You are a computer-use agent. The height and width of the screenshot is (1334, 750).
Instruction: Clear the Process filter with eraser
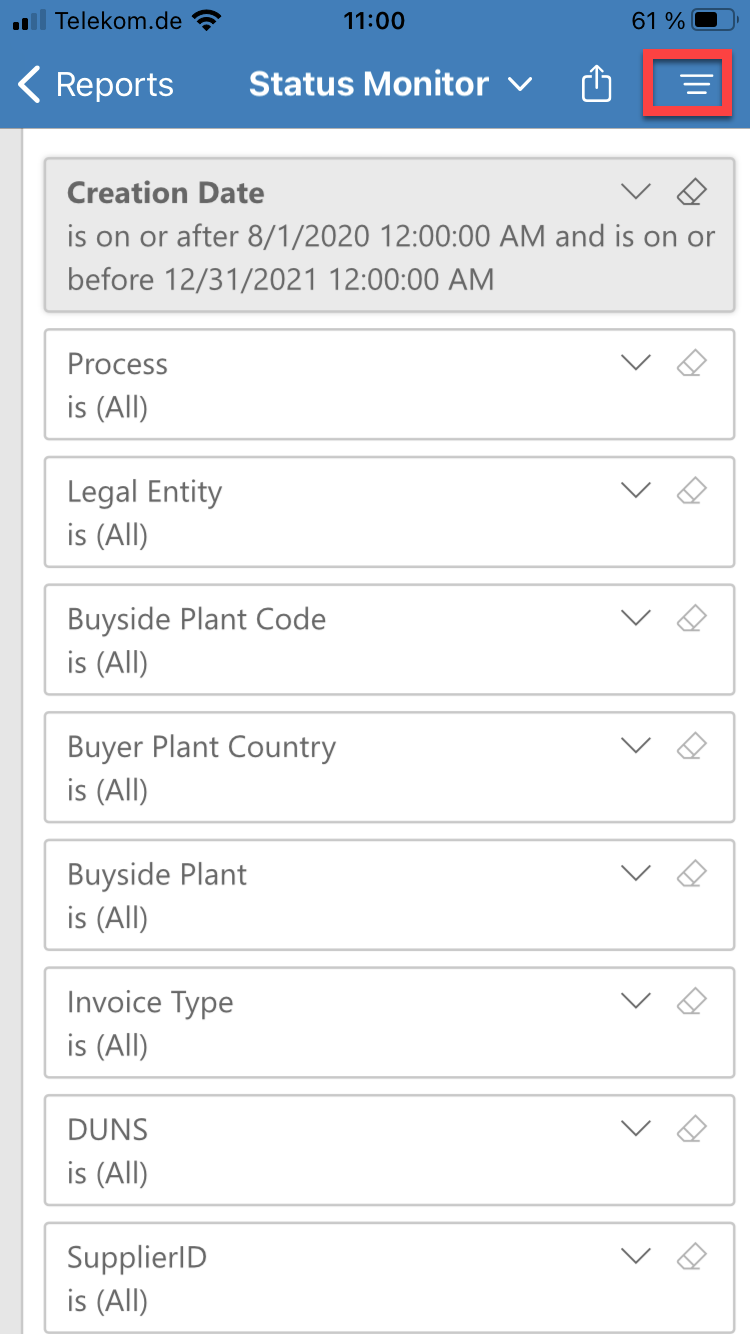(692, 362)
